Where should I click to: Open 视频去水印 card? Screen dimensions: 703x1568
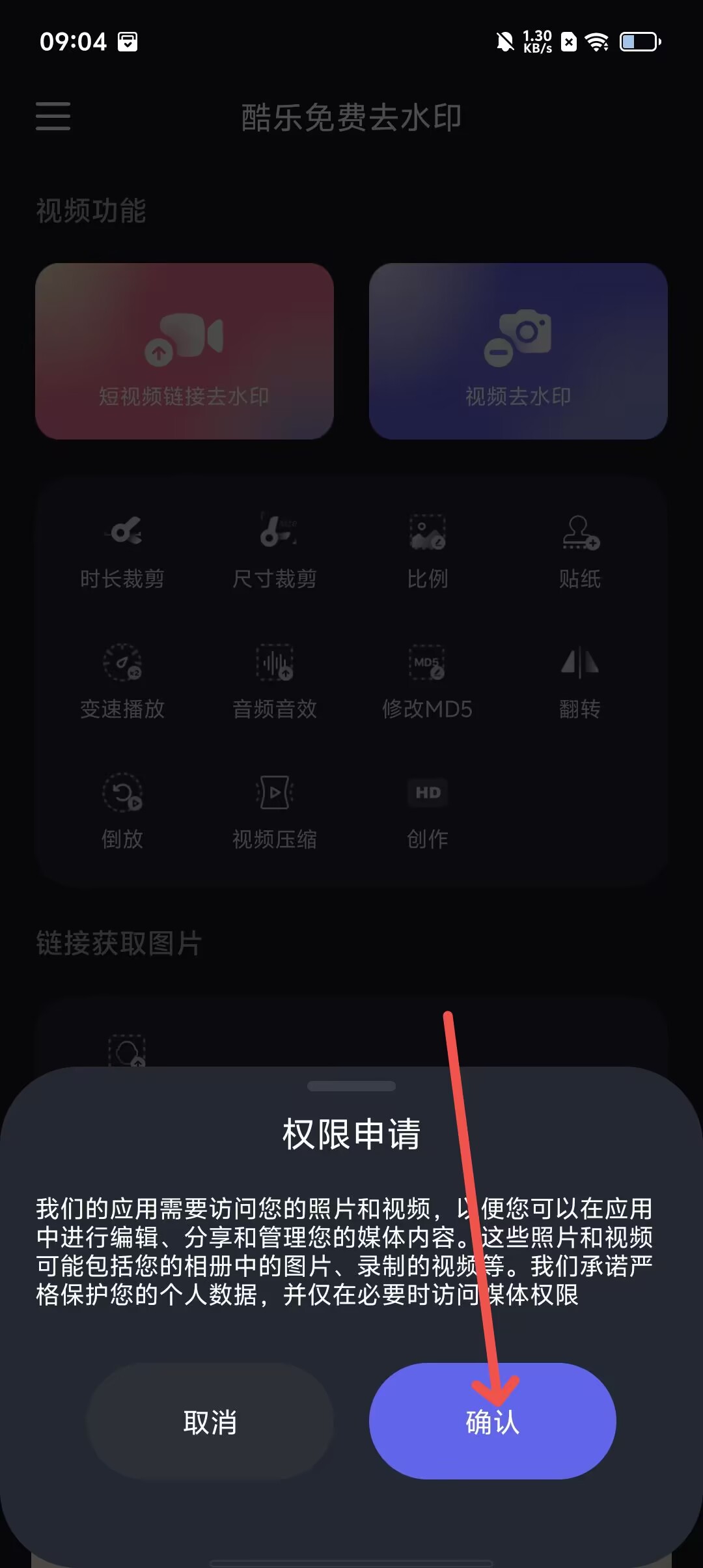[x=518, y=351]
